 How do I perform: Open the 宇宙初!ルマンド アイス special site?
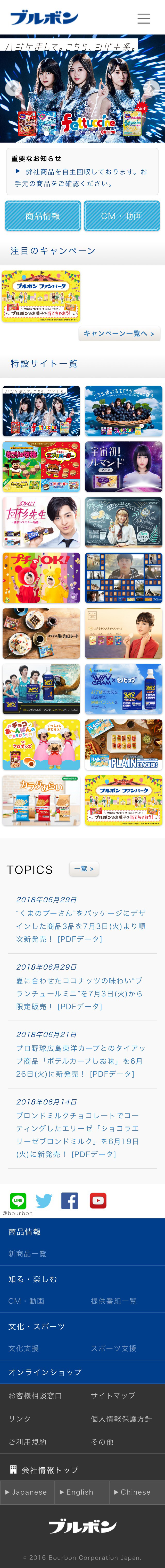click(x=123, y=467)
